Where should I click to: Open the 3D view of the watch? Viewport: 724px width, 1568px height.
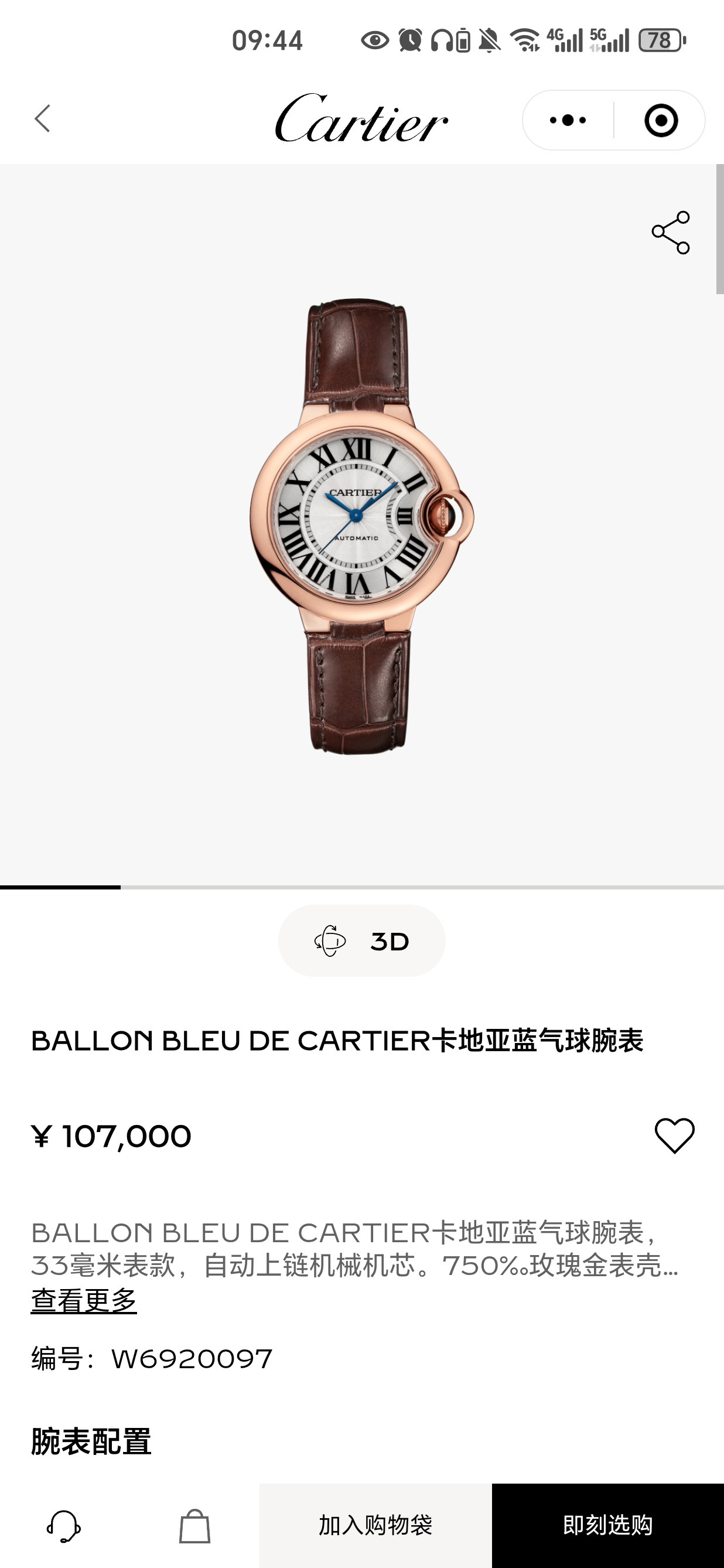tap(361, 941)
